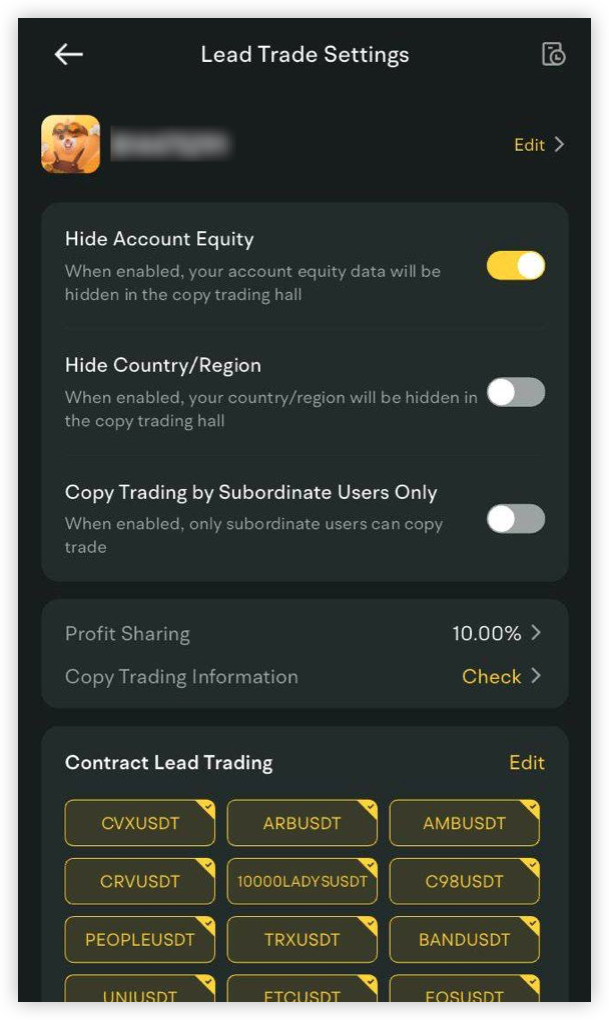Disable Hide Account Equity switch
Screen dimensions: 609x1020
[x=516, y=265]
